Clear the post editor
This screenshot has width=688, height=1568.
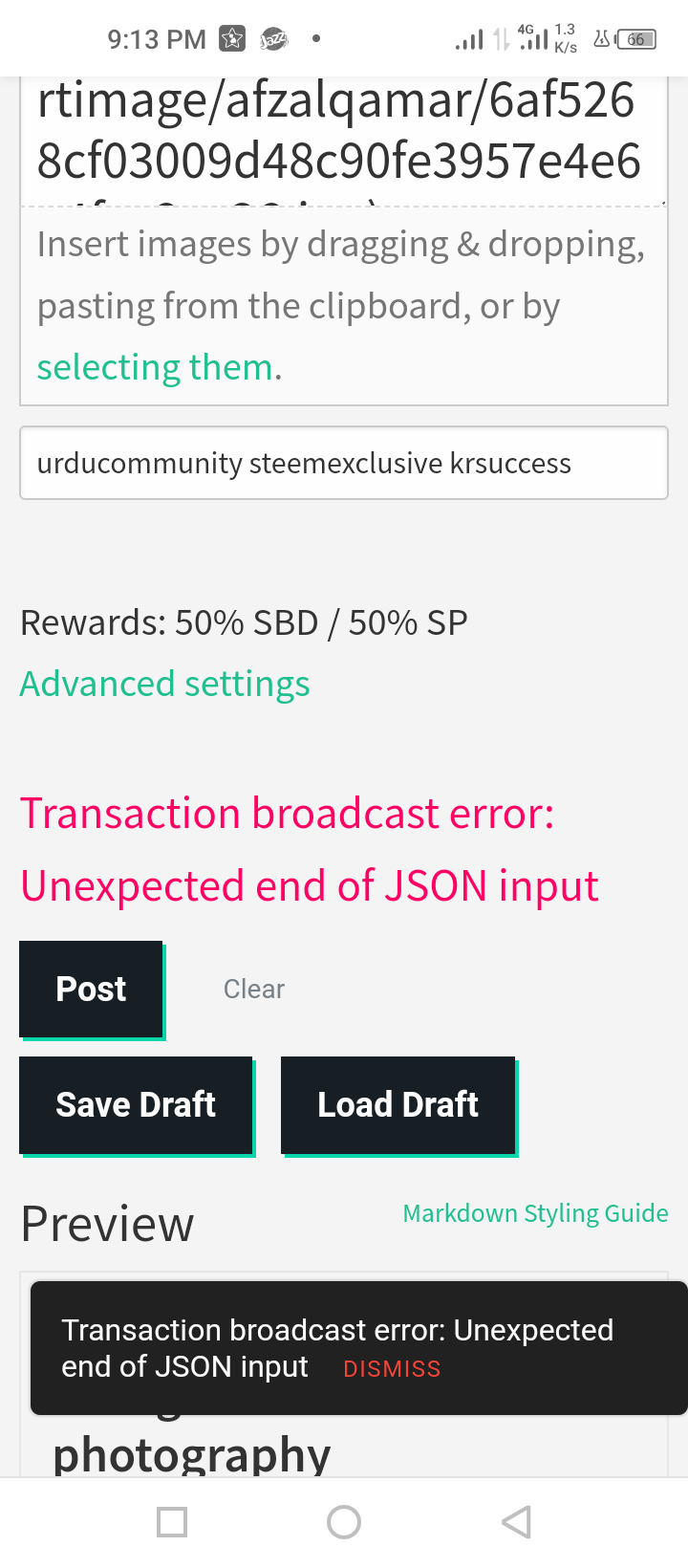(x=253, y=990)
